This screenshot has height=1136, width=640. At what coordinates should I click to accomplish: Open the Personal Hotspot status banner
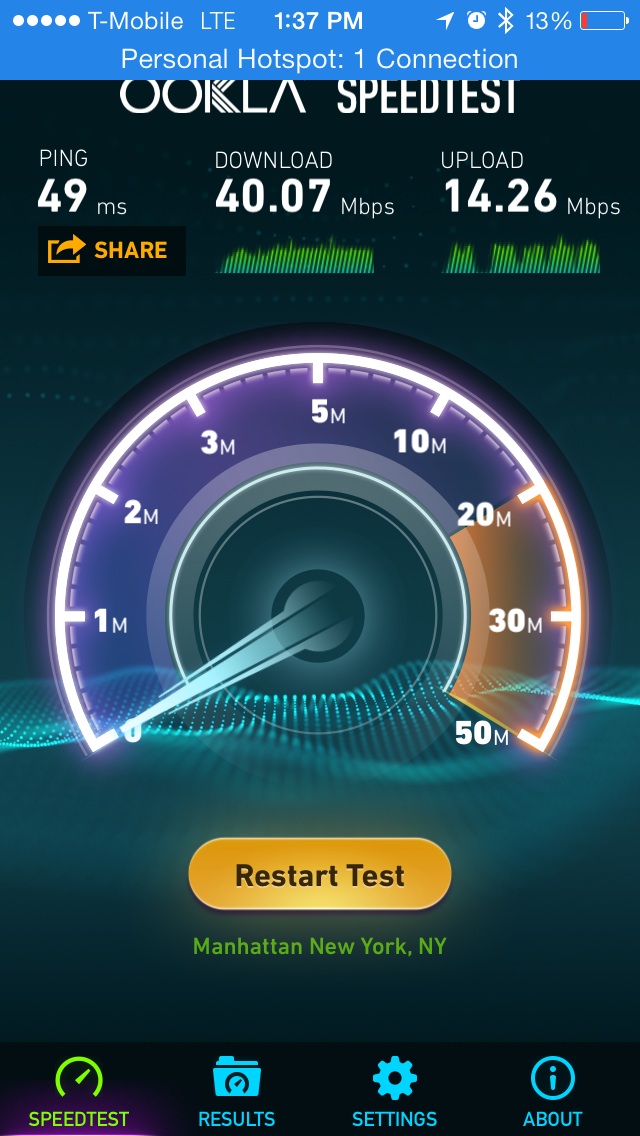[320, 59]
